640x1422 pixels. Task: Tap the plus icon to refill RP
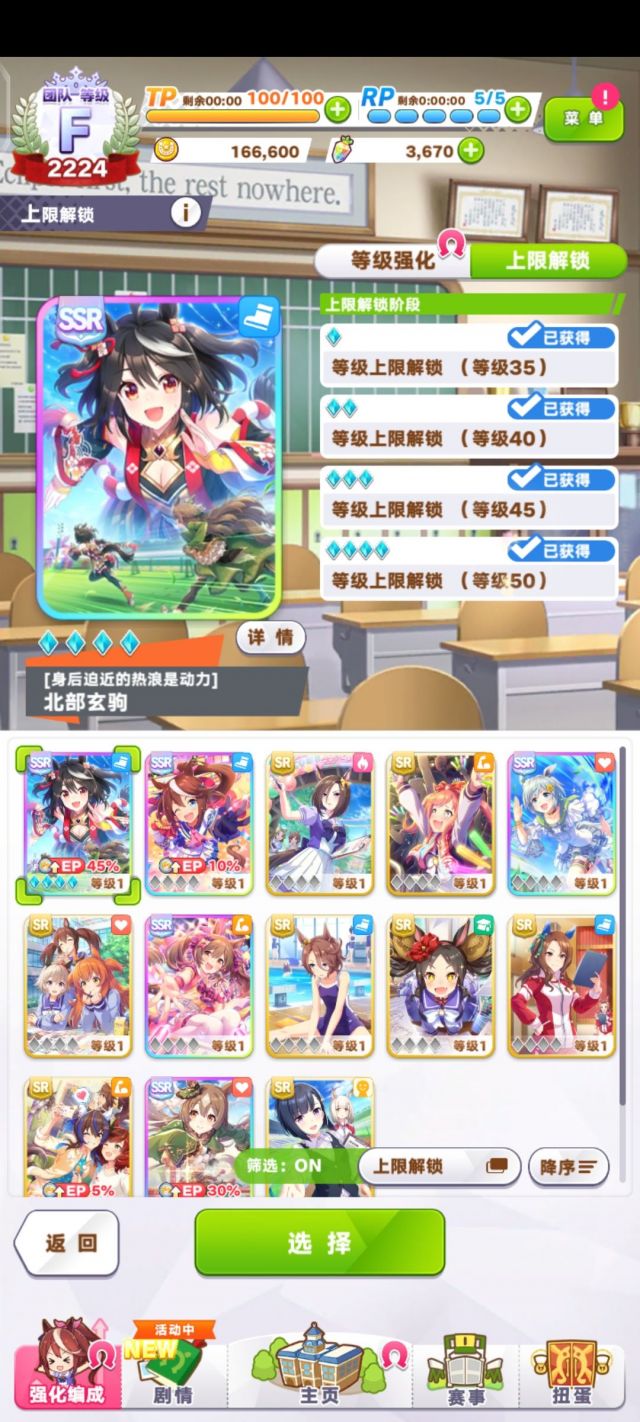(518, 109)
